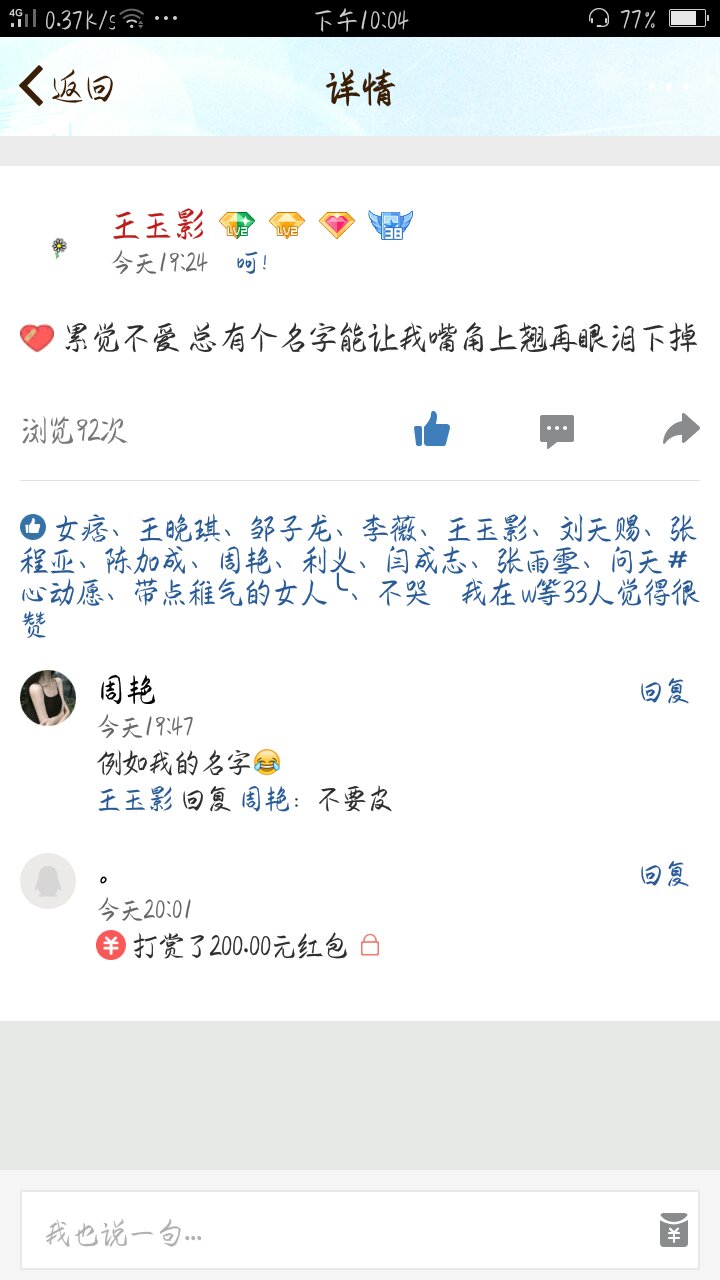720x1280 pixels.
Task: Click the yellow LV2 diamond badge
Action: click(x=285, y=225)
